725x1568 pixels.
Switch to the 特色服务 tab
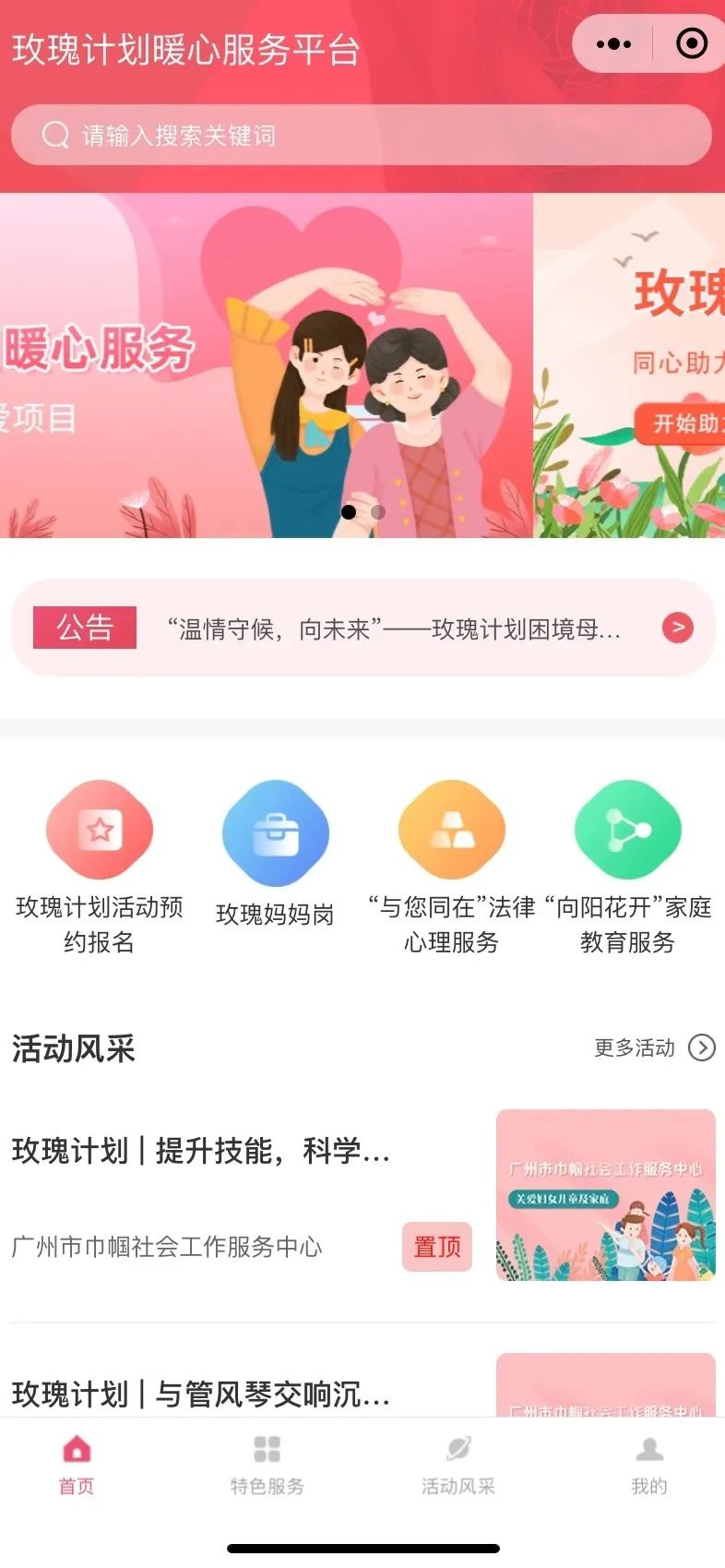pos(267,1465)
